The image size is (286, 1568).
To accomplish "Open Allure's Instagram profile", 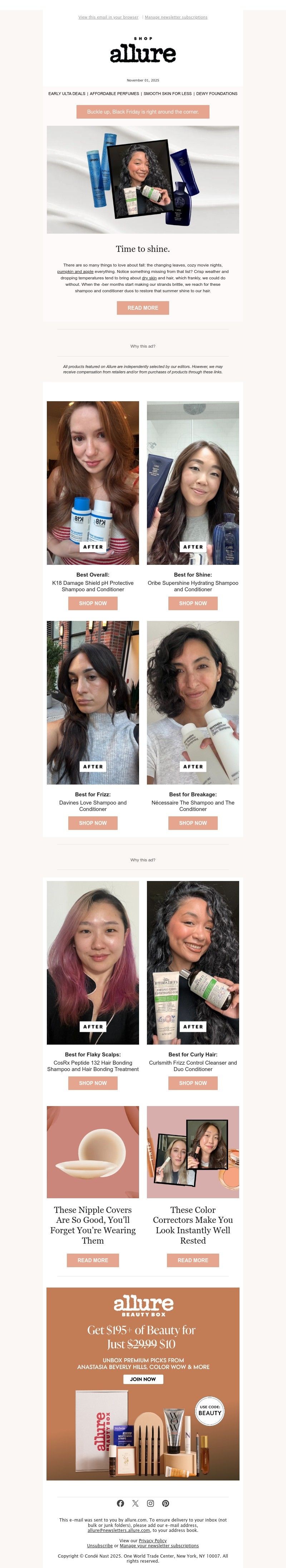I will [150, 1503].
